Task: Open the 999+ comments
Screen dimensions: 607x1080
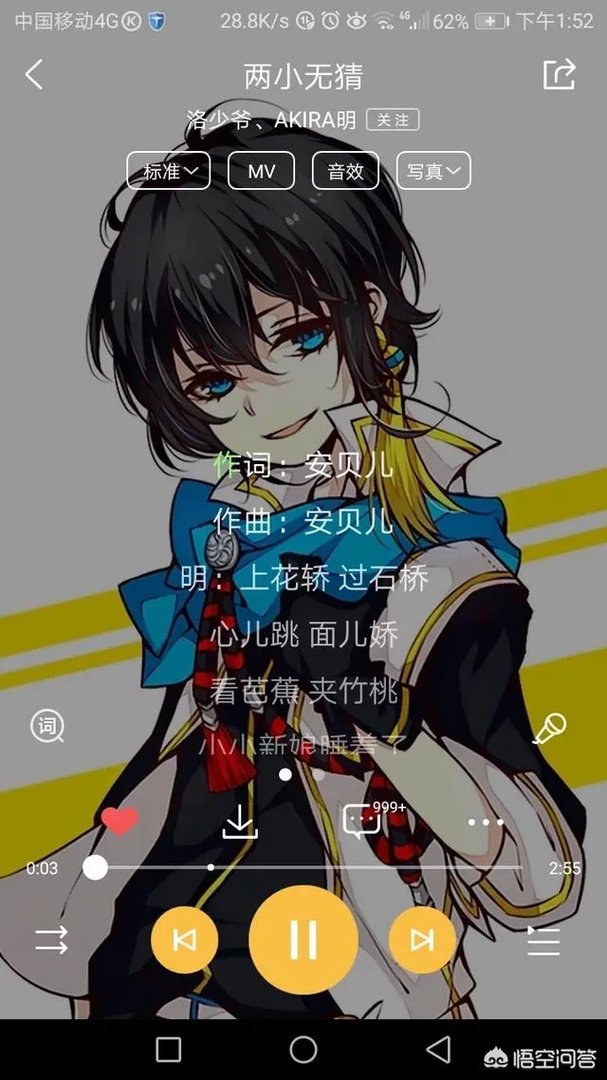Action: tap(363, 821)
